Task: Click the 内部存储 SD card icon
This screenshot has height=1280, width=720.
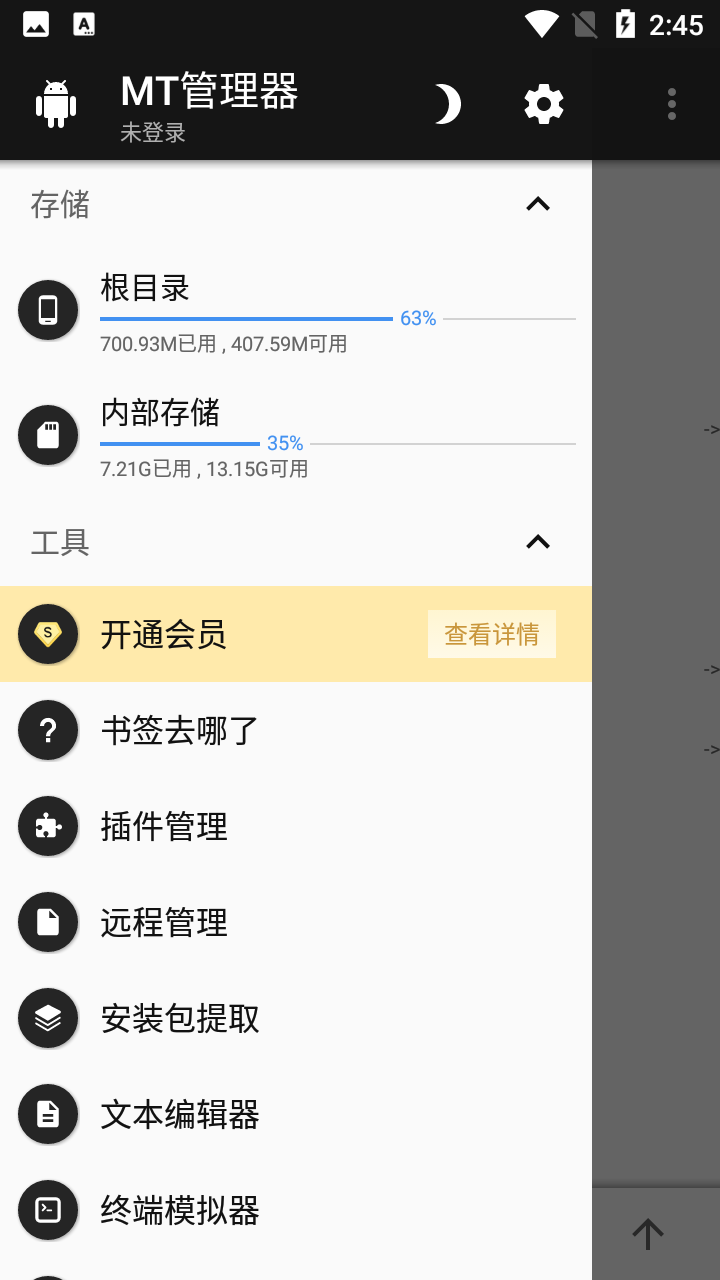Action: [48, 435]
